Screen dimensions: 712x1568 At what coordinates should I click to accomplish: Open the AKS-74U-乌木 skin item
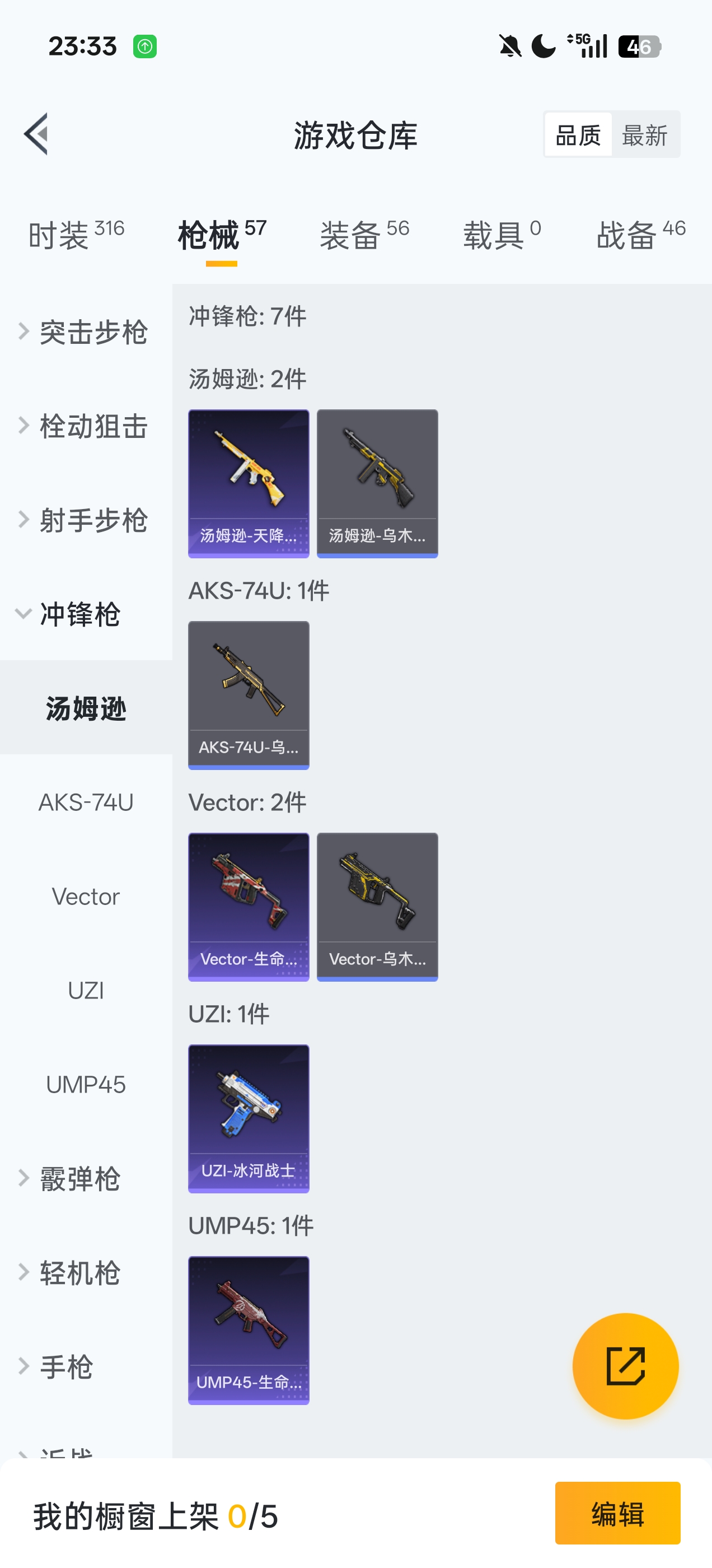click(249, 695)
